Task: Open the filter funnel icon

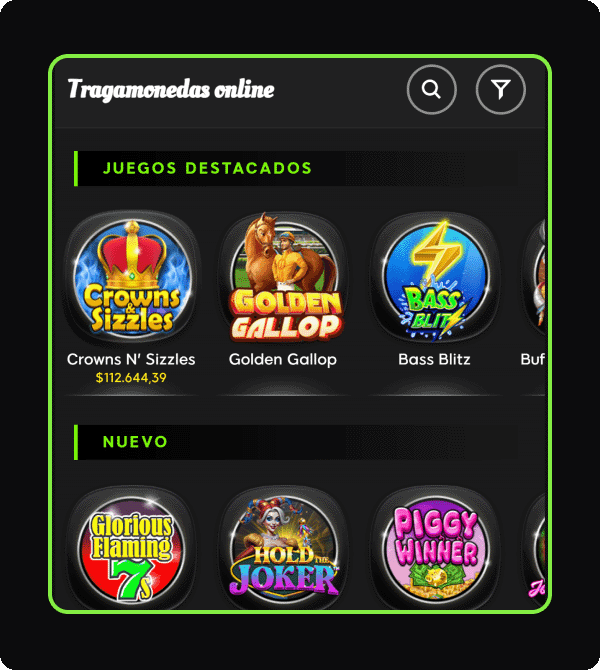Action: pyautogui.click(x=501, y=90)
